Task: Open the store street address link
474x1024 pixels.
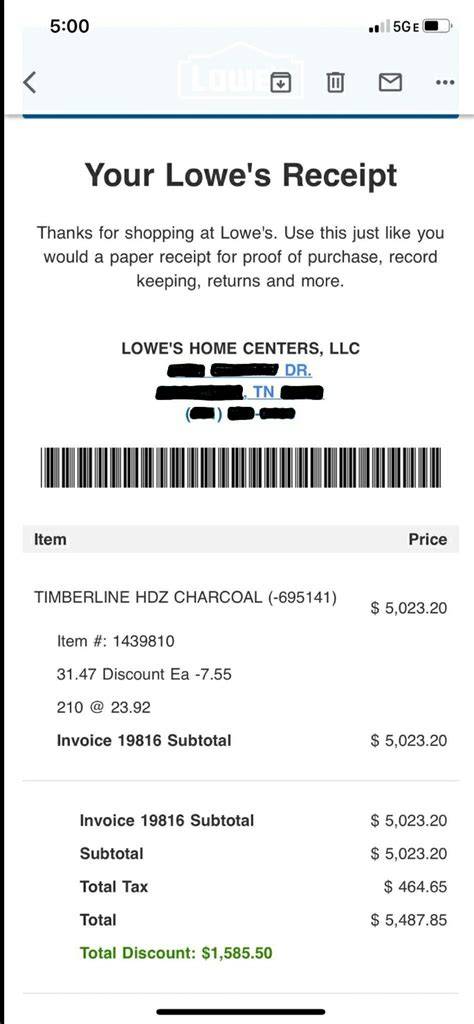Action: tap(240, 371)
